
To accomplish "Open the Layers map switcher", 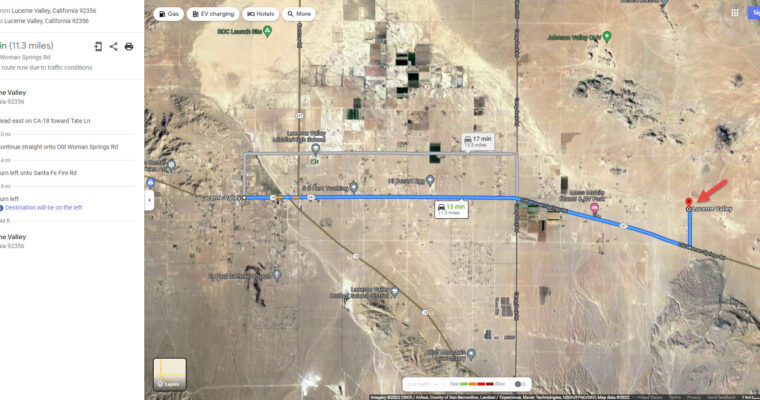I will (169, 374).
